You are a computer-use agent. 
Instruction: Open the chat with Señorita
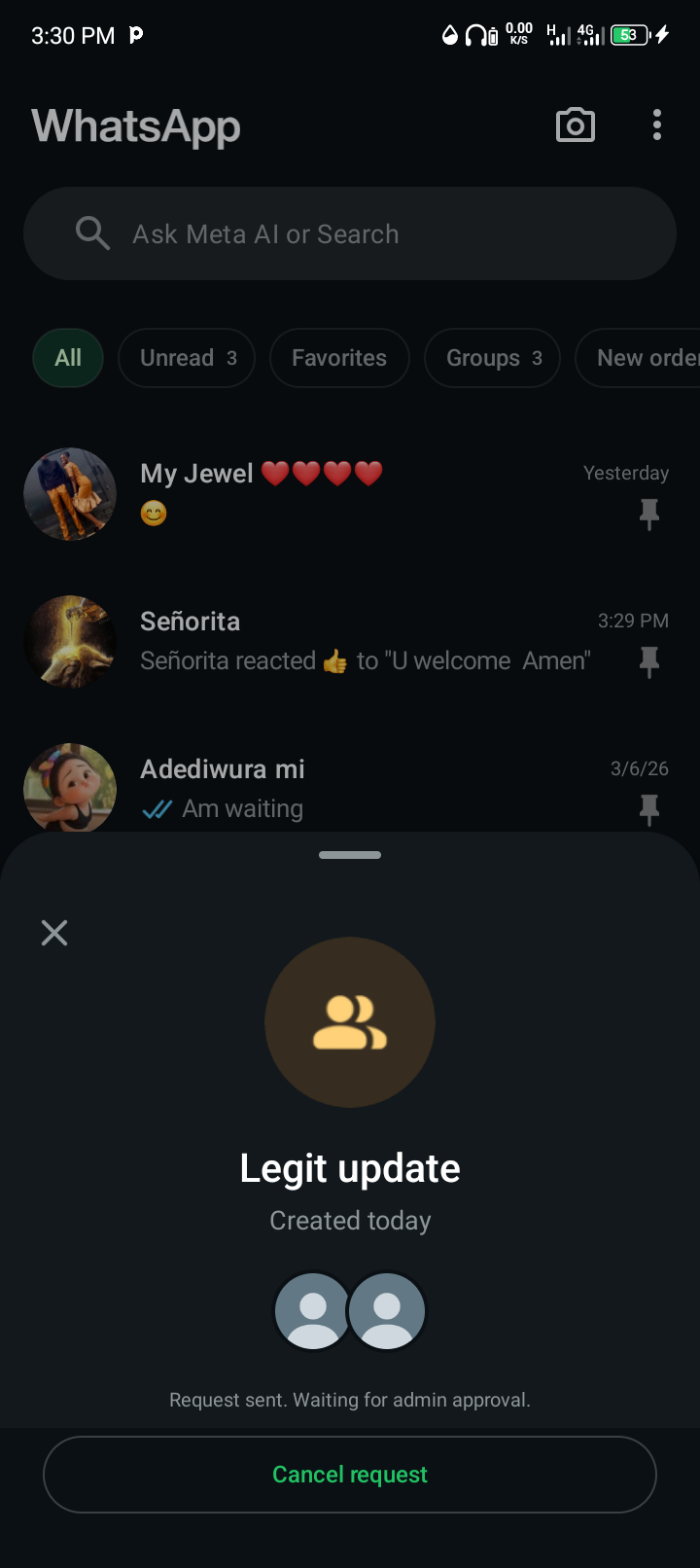tap(350, 642)
